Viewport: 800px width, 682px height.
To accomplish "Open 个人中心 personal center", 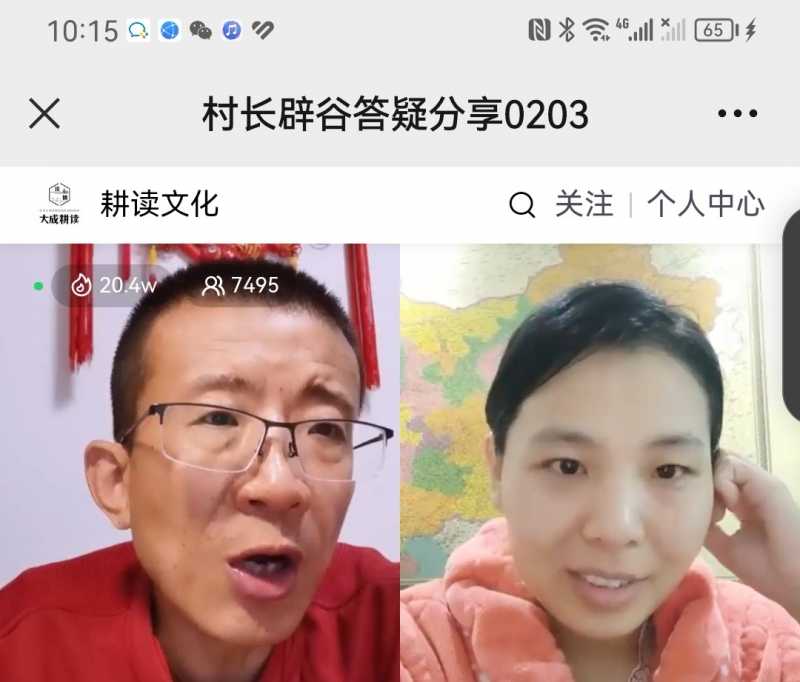I will (x=705, y=205).
